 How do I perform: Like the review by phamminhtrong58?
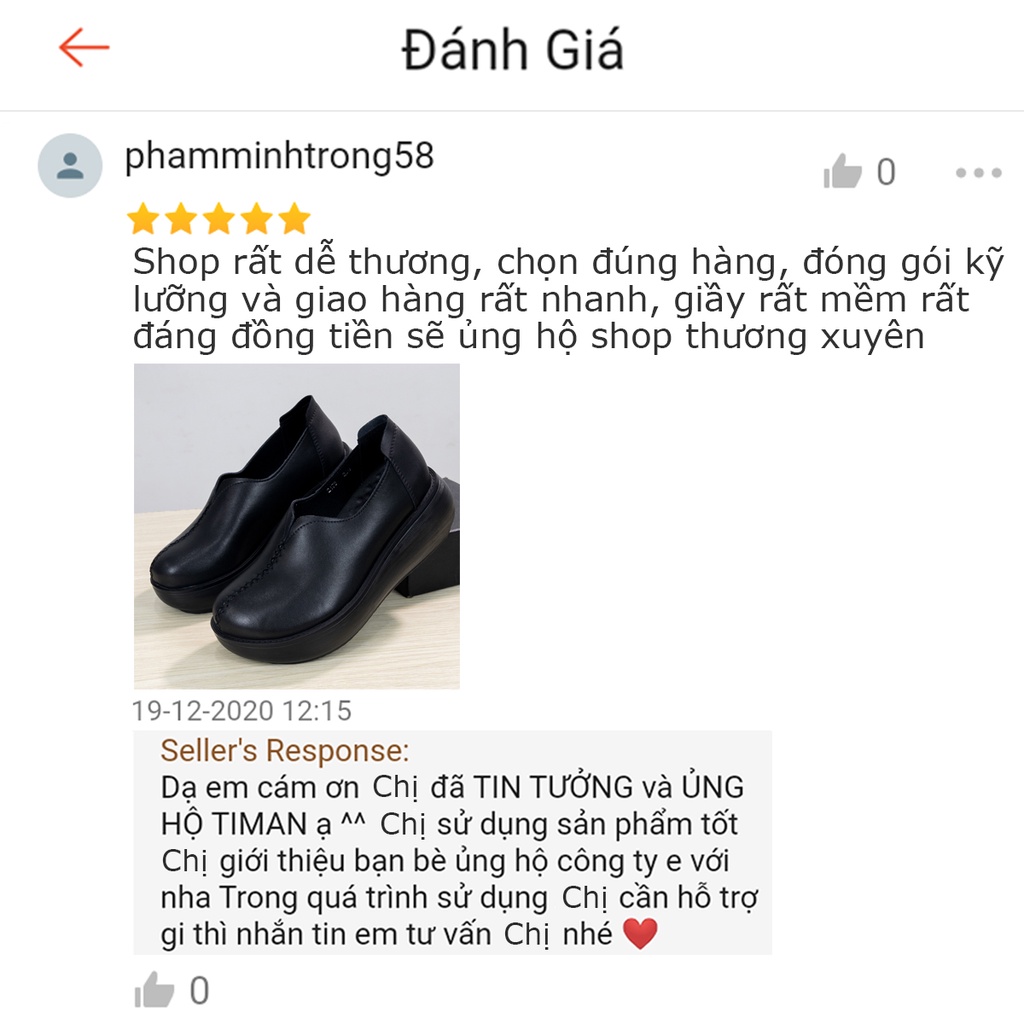843,173
